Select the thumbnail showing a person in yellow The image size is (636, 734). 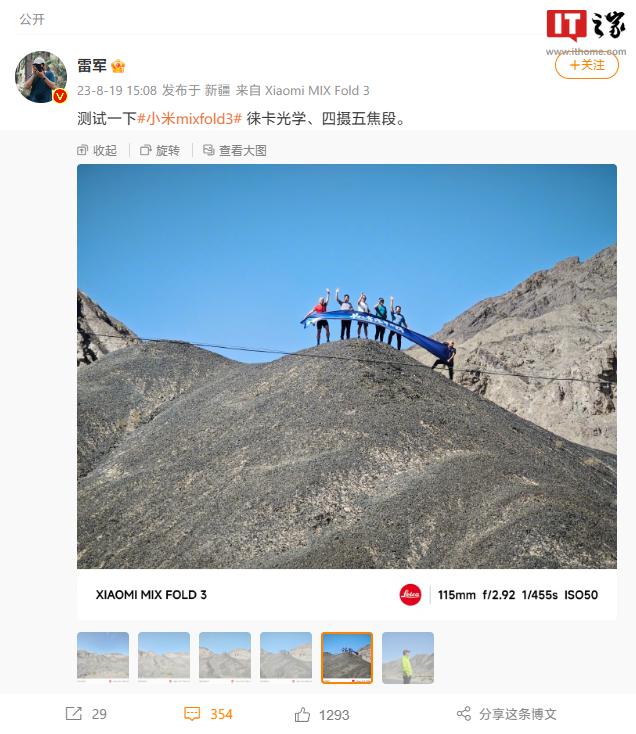point(408,657)
